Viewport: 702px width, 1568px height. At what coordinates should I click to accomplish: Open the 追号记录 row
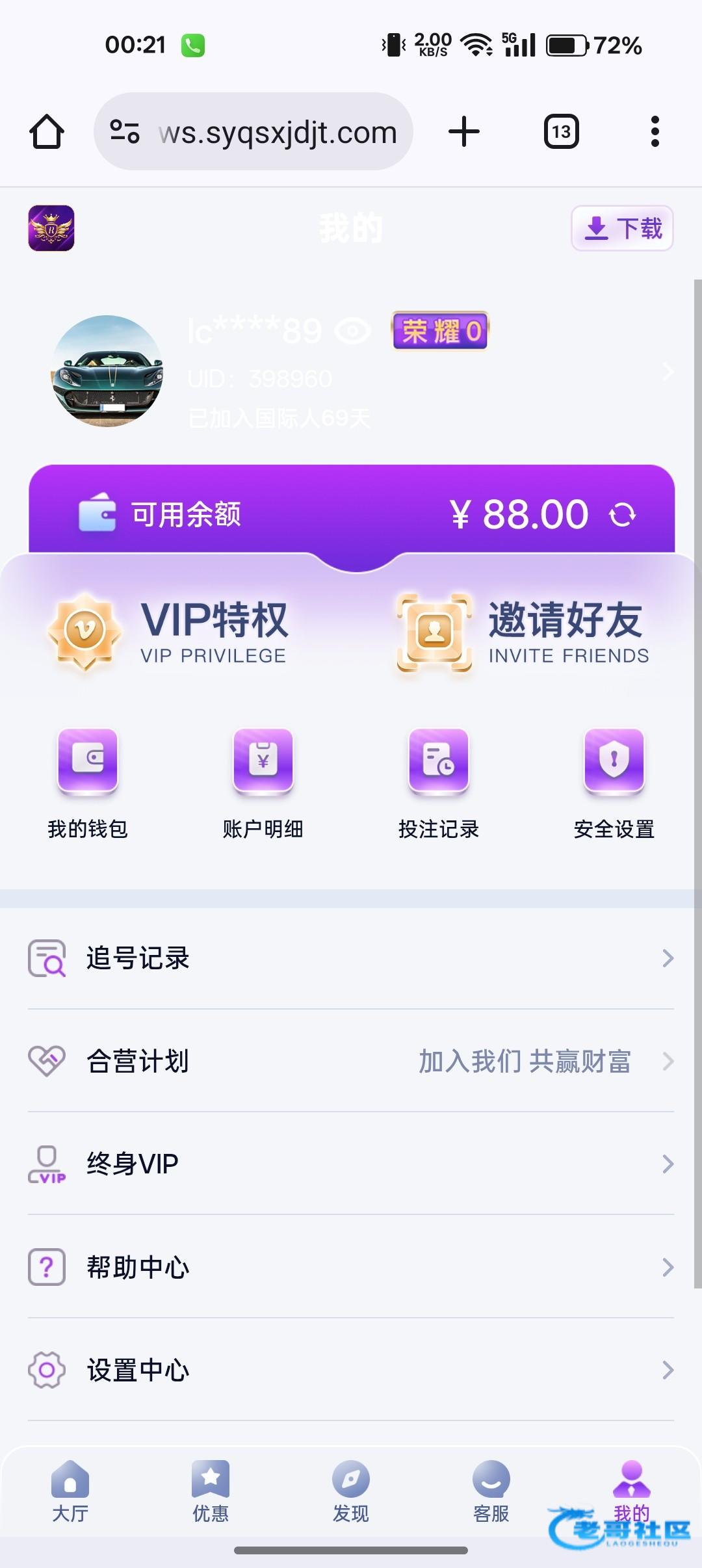coord(351,958)
